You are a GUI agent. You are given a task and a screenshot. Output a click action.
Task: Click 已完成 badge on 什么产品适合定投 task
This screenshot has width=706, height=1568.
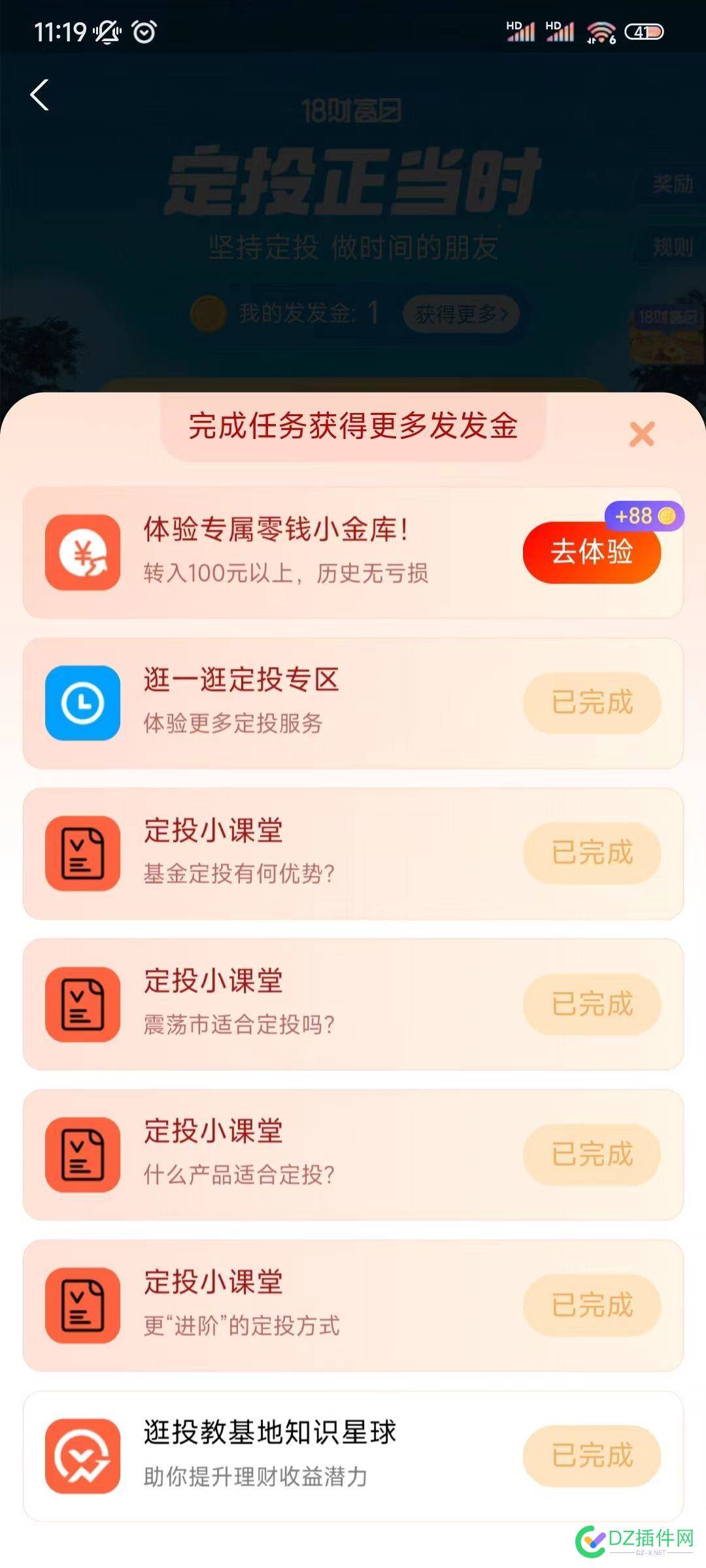coord(590,1156)
